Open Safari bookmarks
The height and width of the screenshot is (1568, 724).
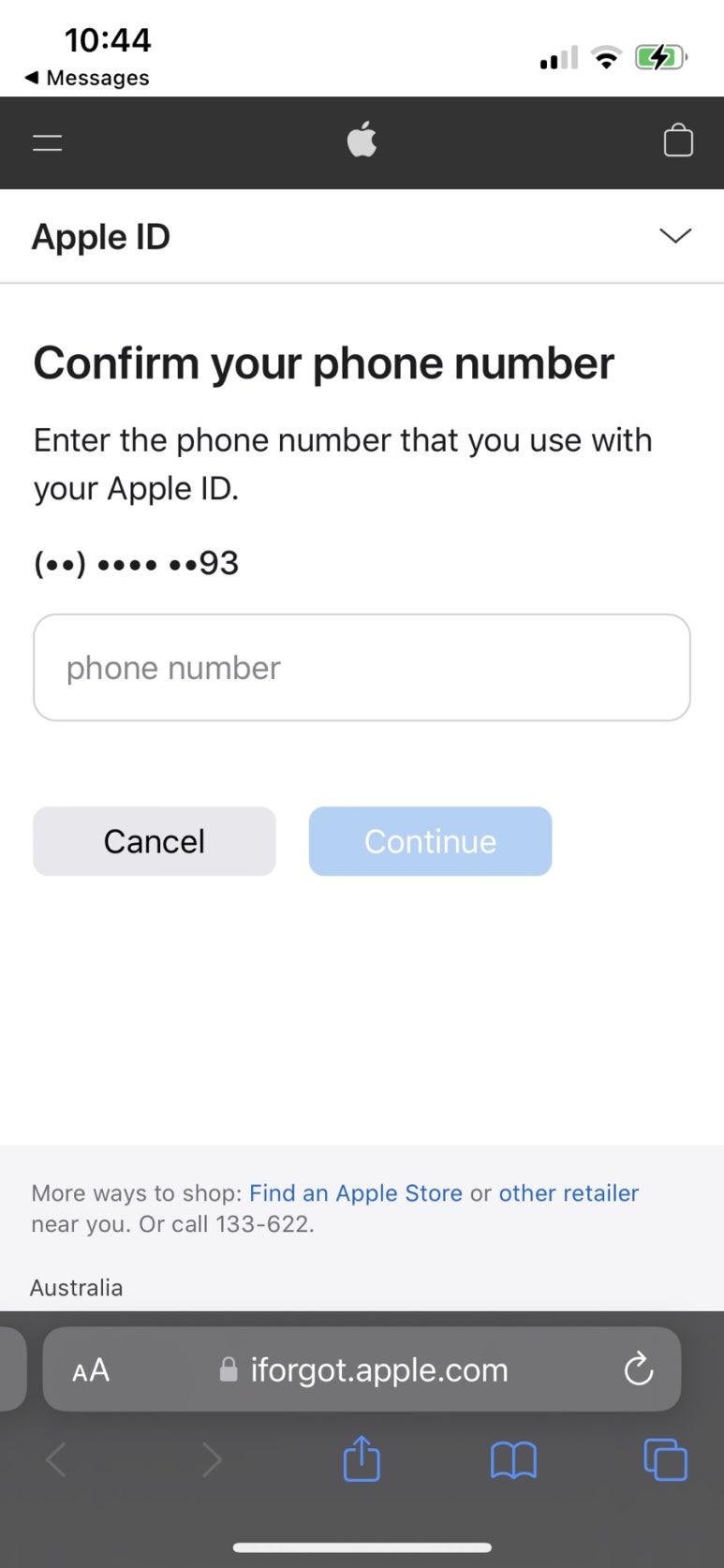(513, 1459)
